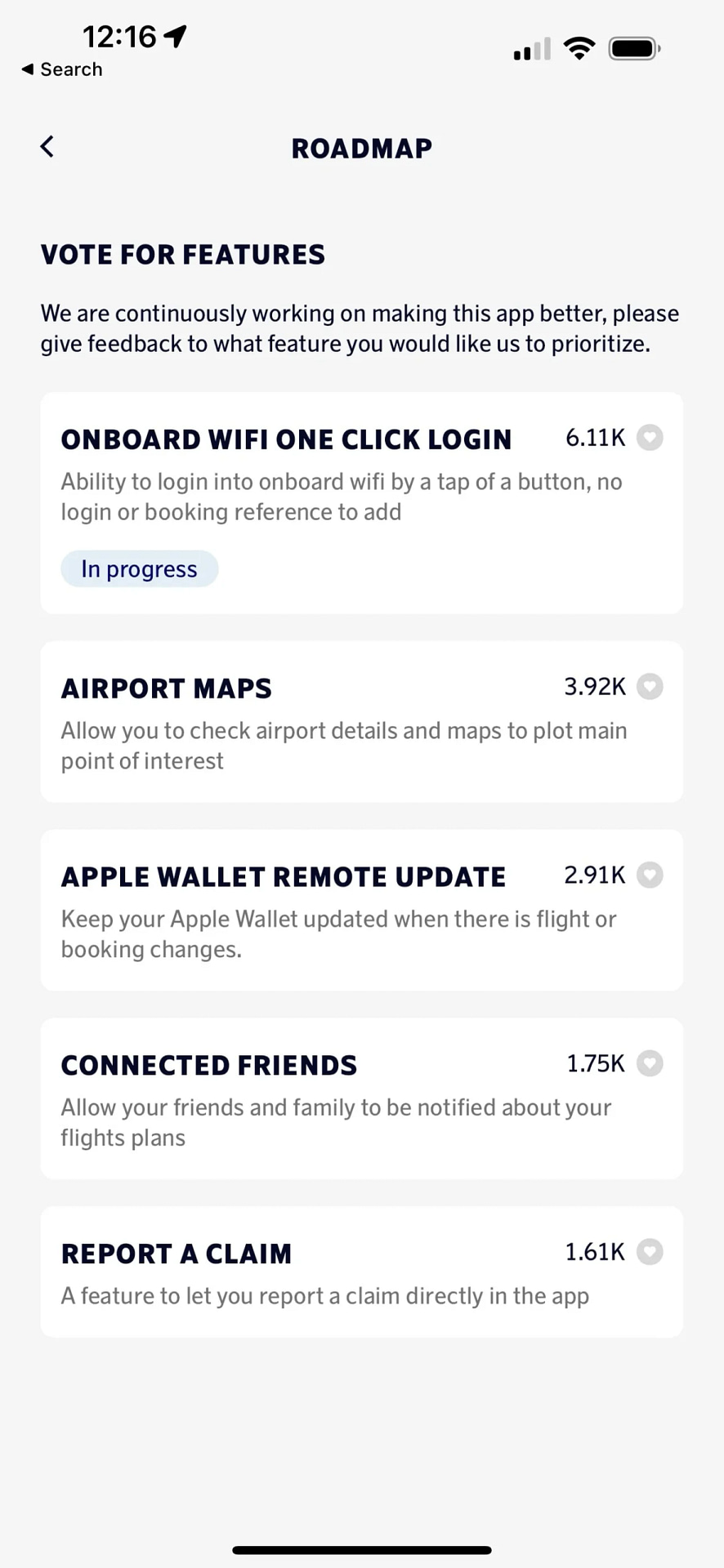Like the Airport Maps feature
724x1568 pixels.
click(650, 687)
